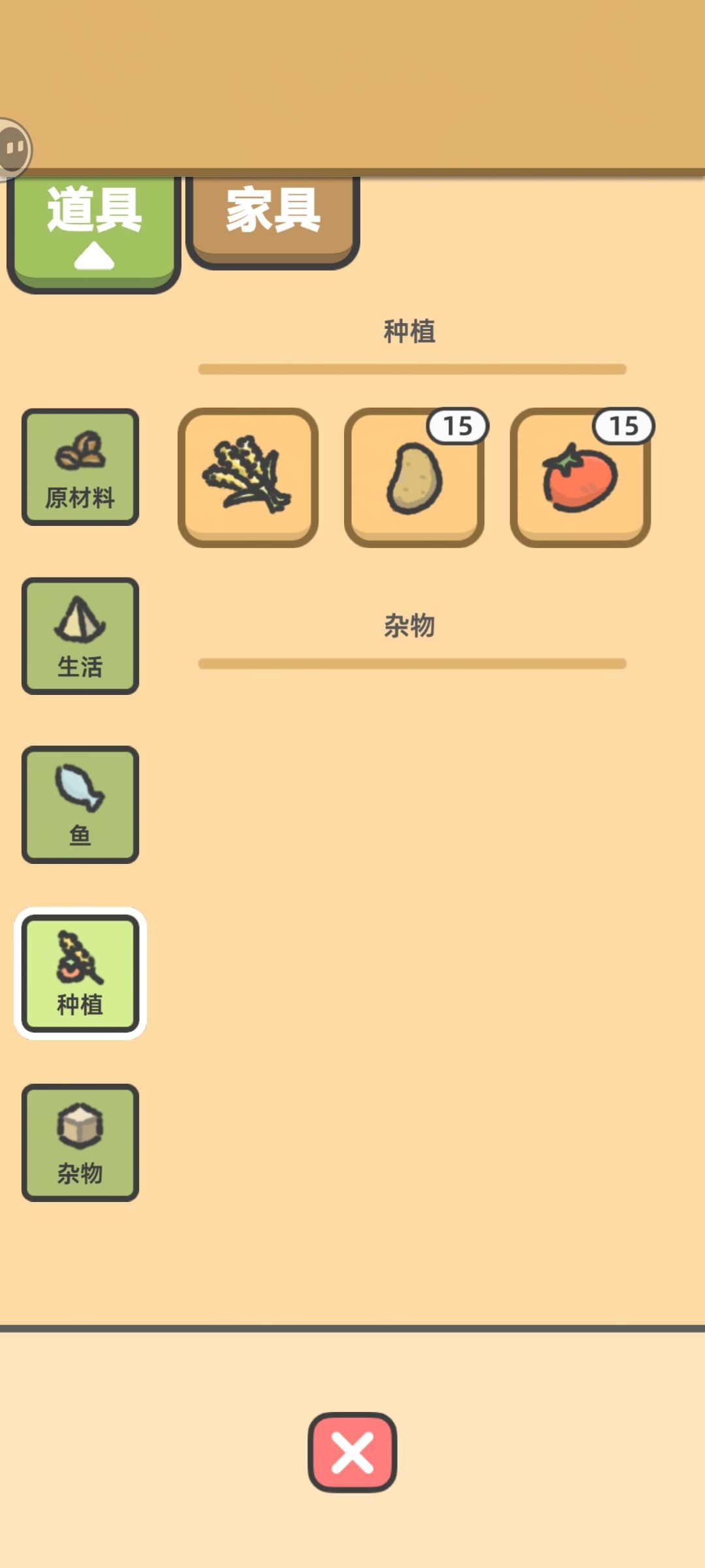This screenshot has width=705, height=1568.
Task: Select the tomato item with 15
Action: [580, 478]
